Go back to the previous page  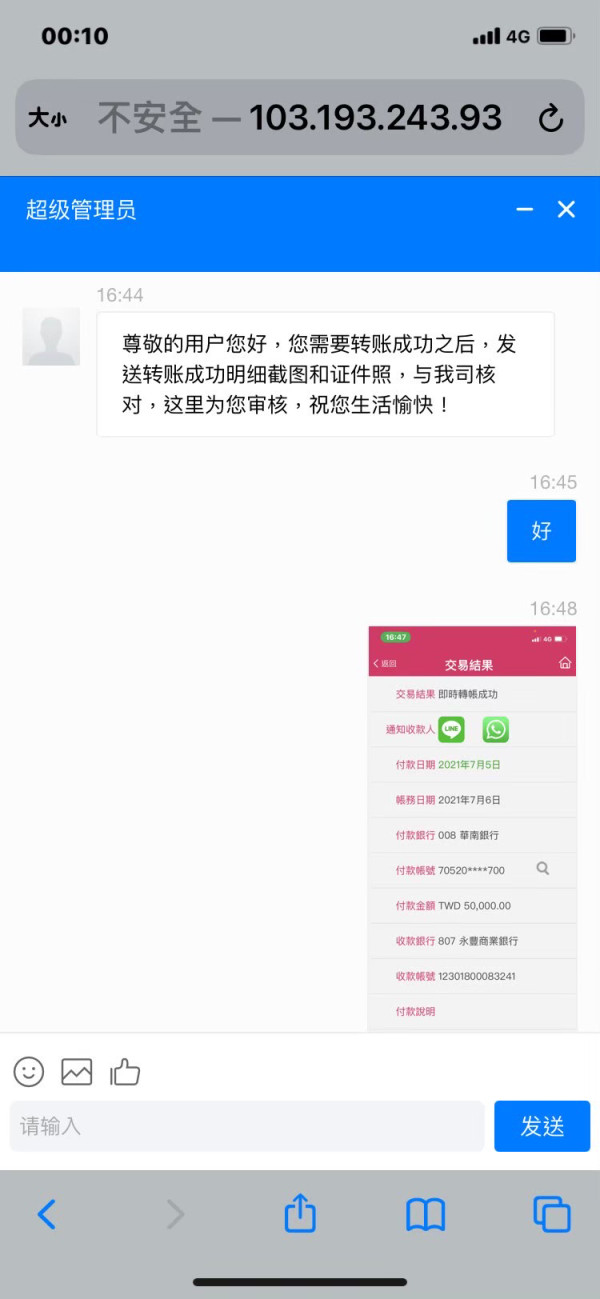46,1214
